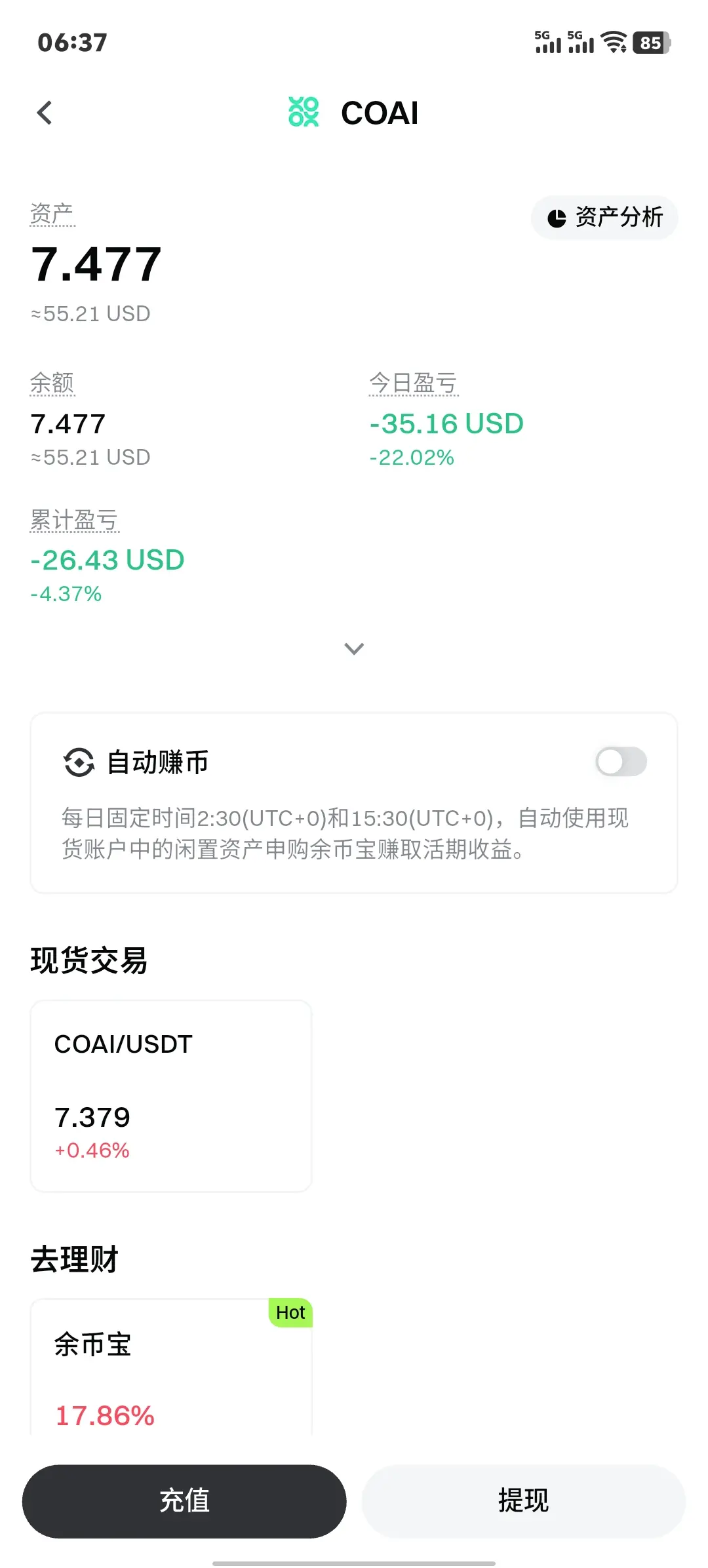Show explanation for 资产 label
708x1568 pixels.
tap(52, 214)
